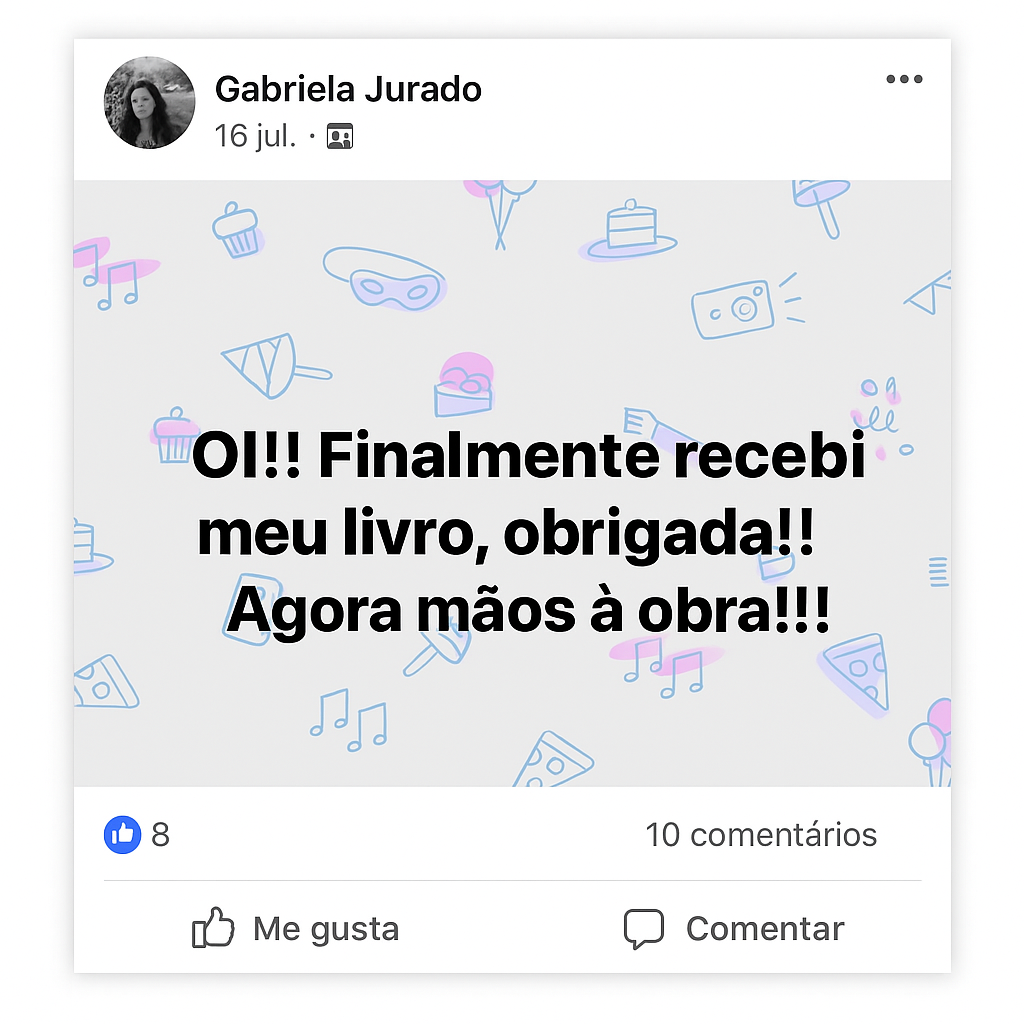Like the post with Me gusta

point(296,929)
